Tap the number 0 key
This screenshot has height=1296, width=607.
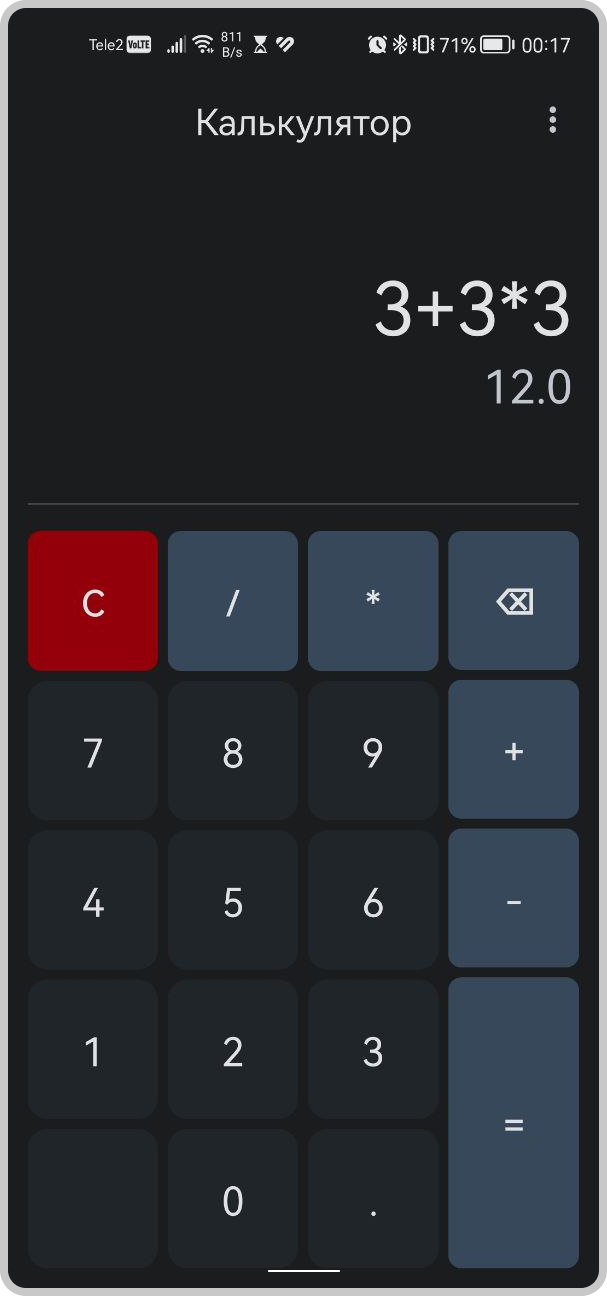click(x=233, y=1199)
